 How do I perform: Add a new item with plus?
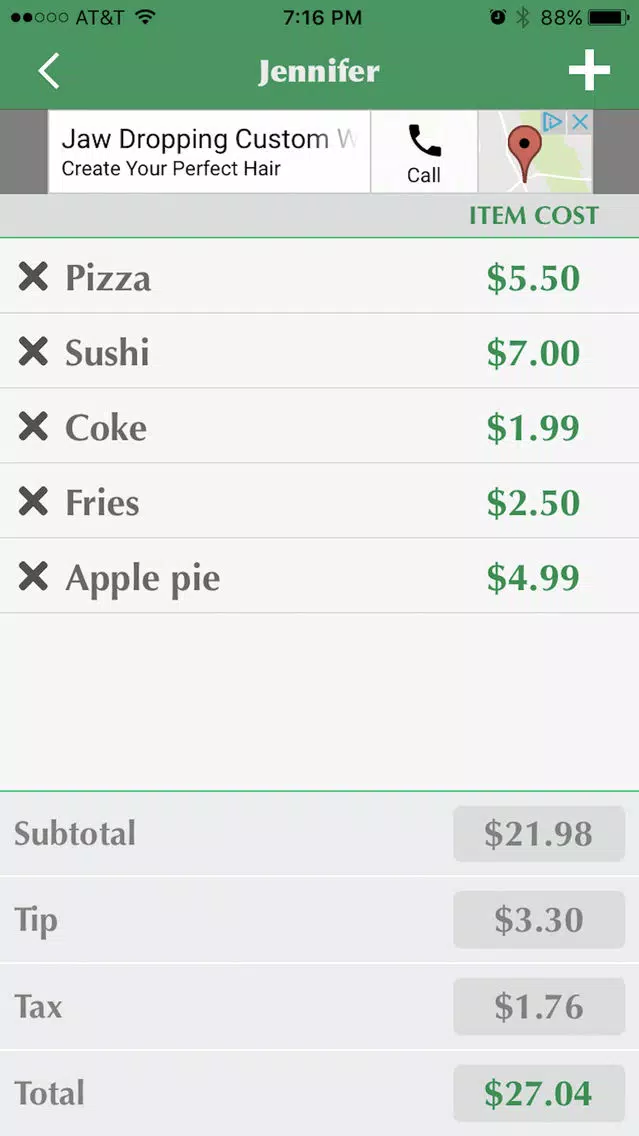(x=588, y=70)
